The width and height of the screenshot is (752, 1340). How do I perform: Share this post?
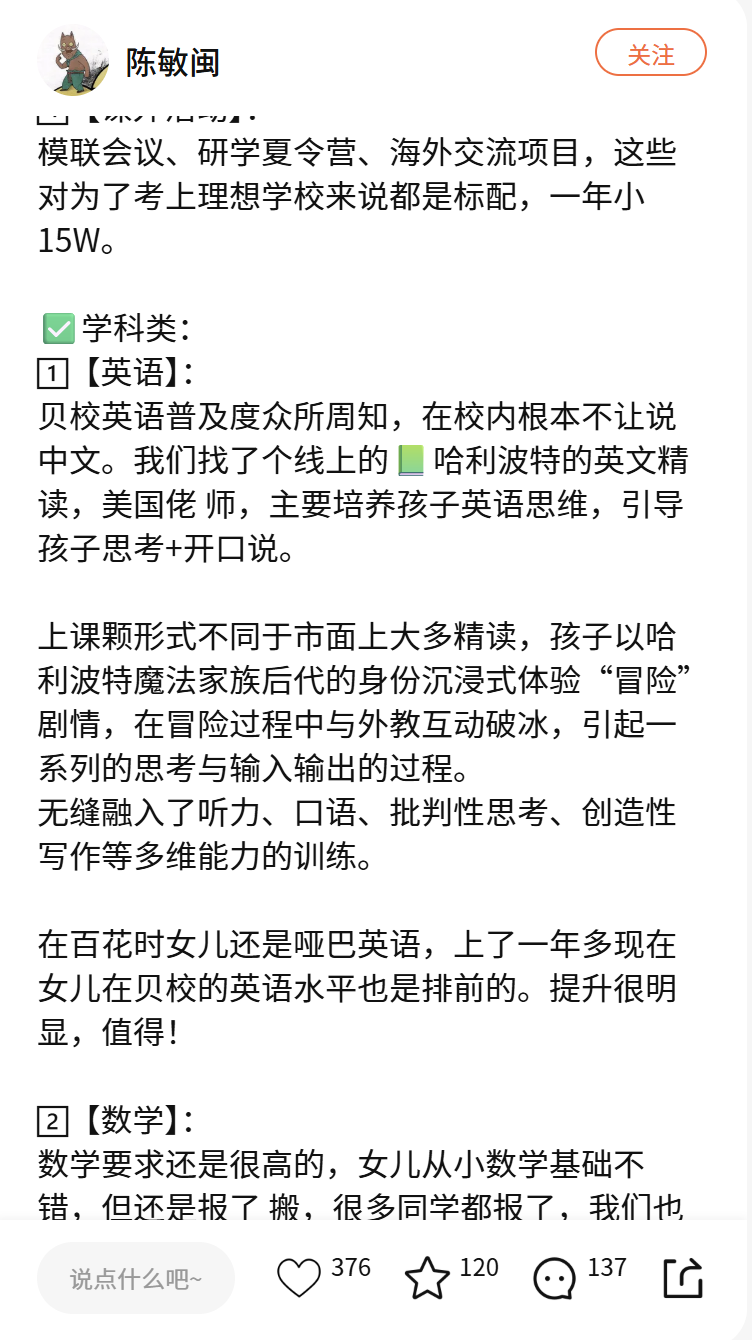683,1278
